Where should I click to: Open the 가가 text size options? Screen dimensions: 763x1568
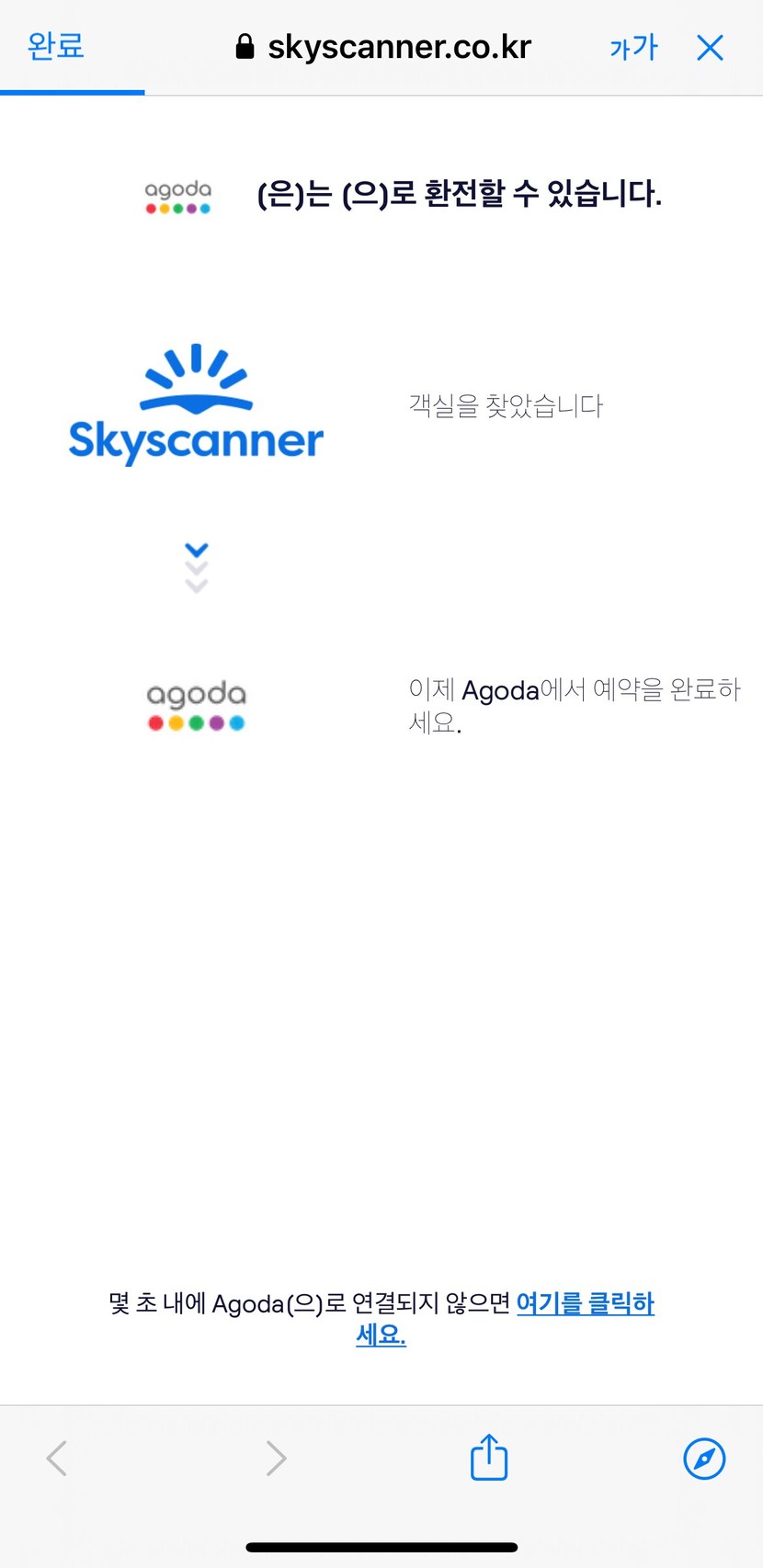coord(633,48)
